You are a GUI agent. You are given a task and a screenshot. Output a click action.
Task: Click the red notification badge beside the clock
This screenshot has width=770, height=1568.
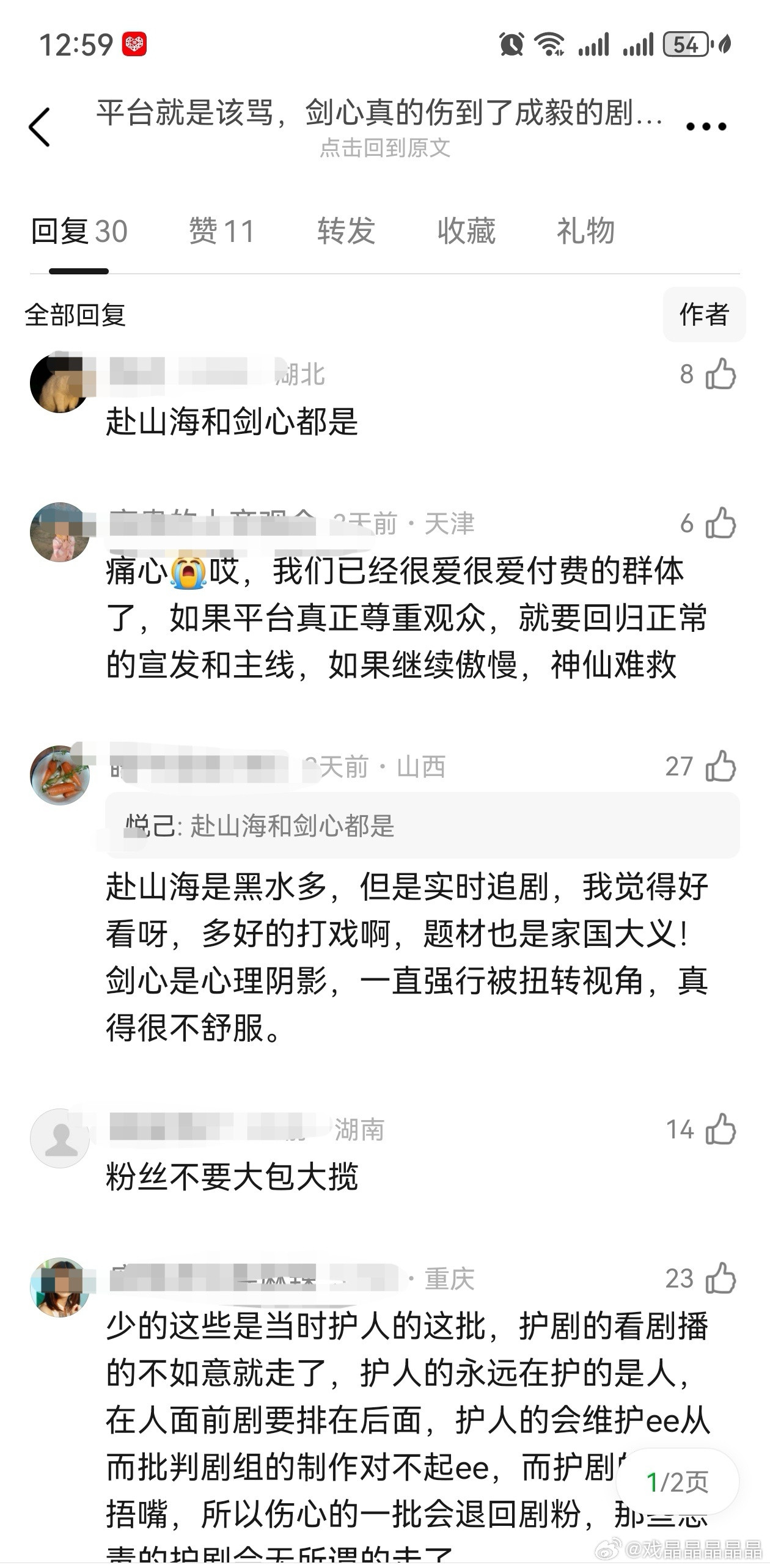136,42
